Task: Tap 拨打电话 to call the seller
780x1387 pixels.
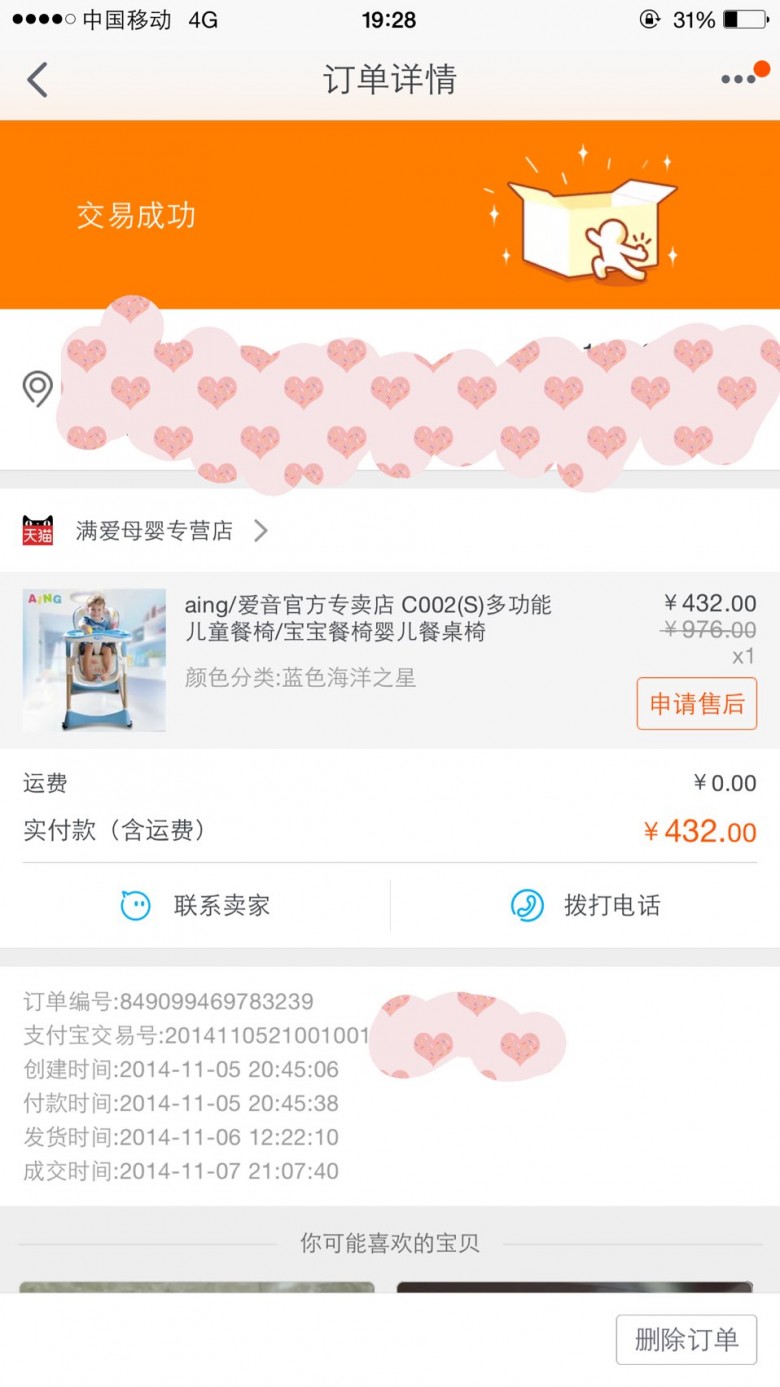Action: (x=585, y=906)
